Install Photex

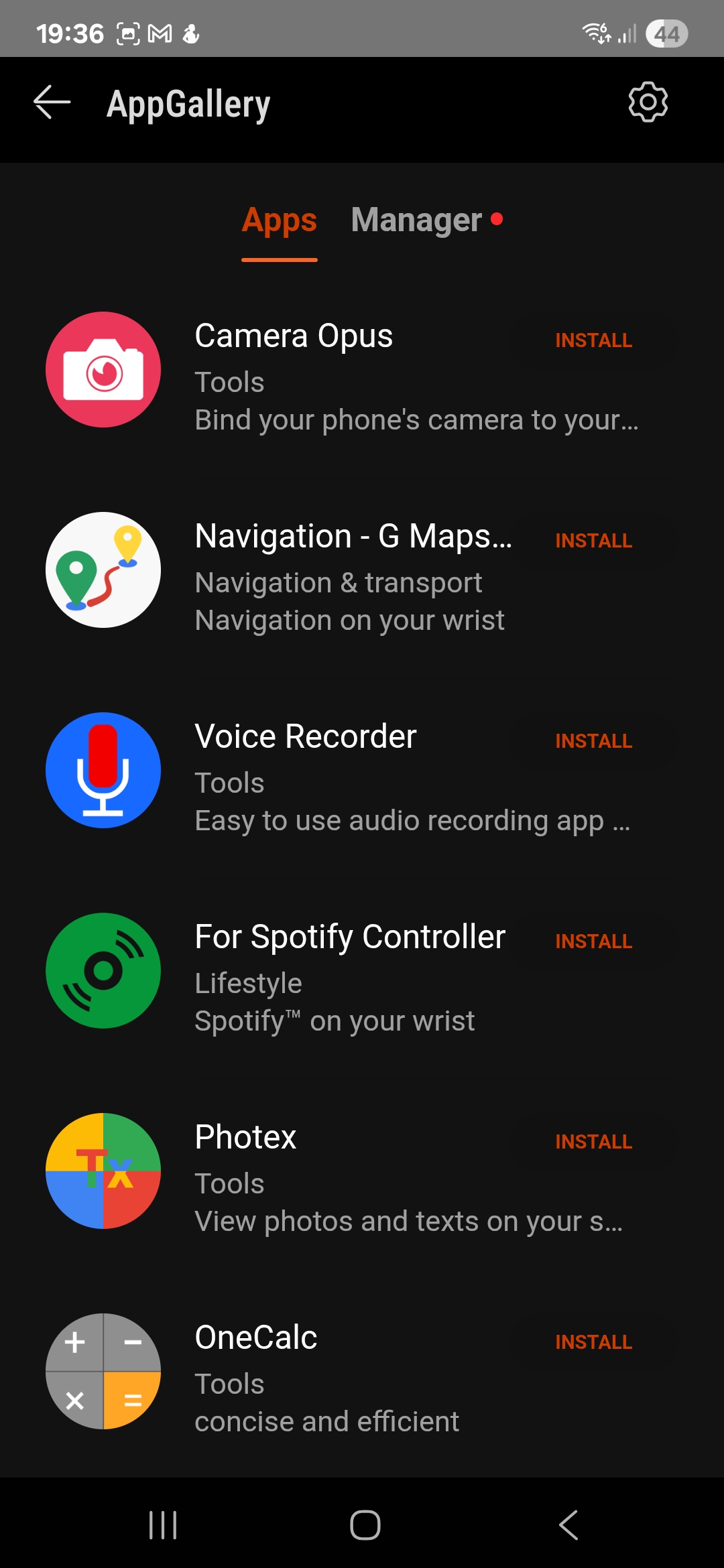[593, 1142]
